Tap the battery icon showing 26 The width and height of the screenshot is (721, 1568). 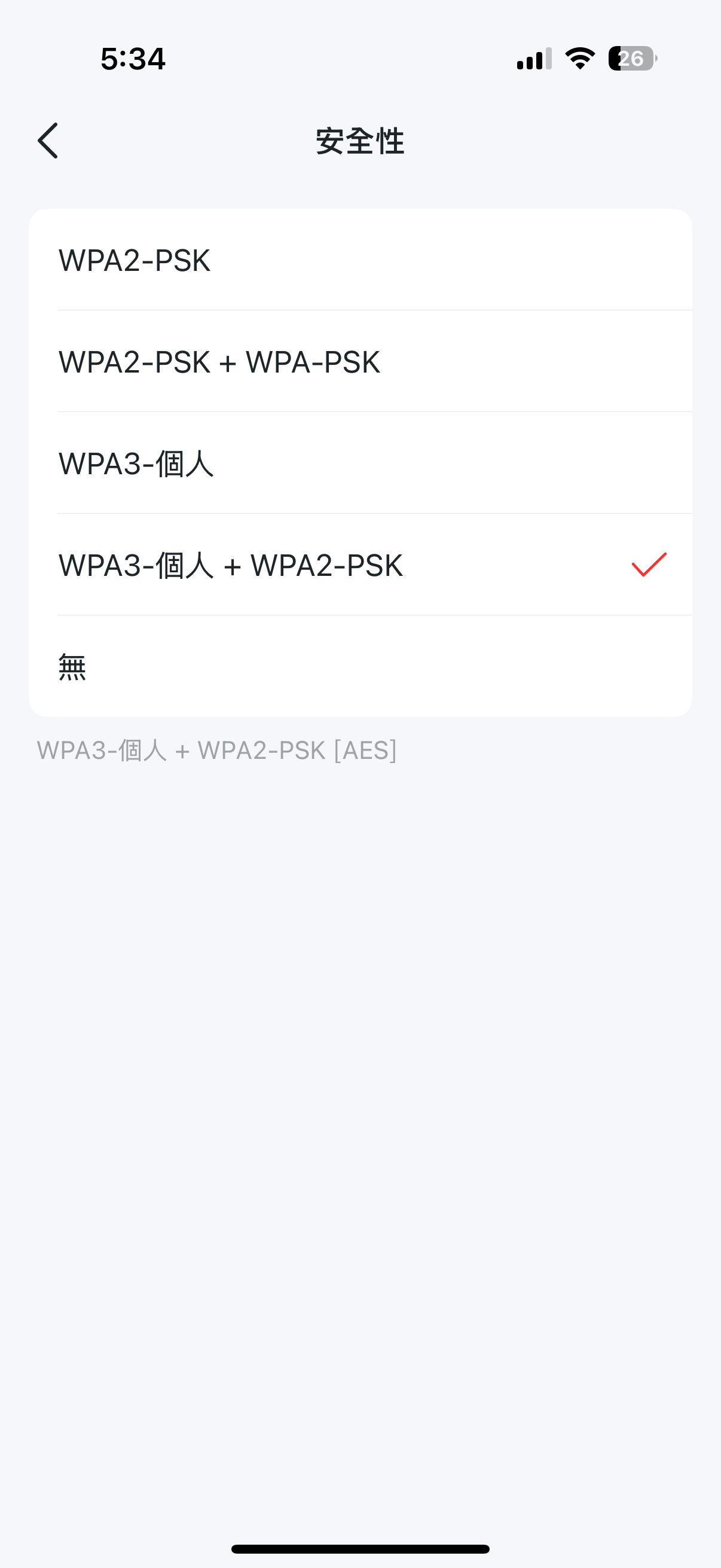pyautogui.click(x=630, y=59)
